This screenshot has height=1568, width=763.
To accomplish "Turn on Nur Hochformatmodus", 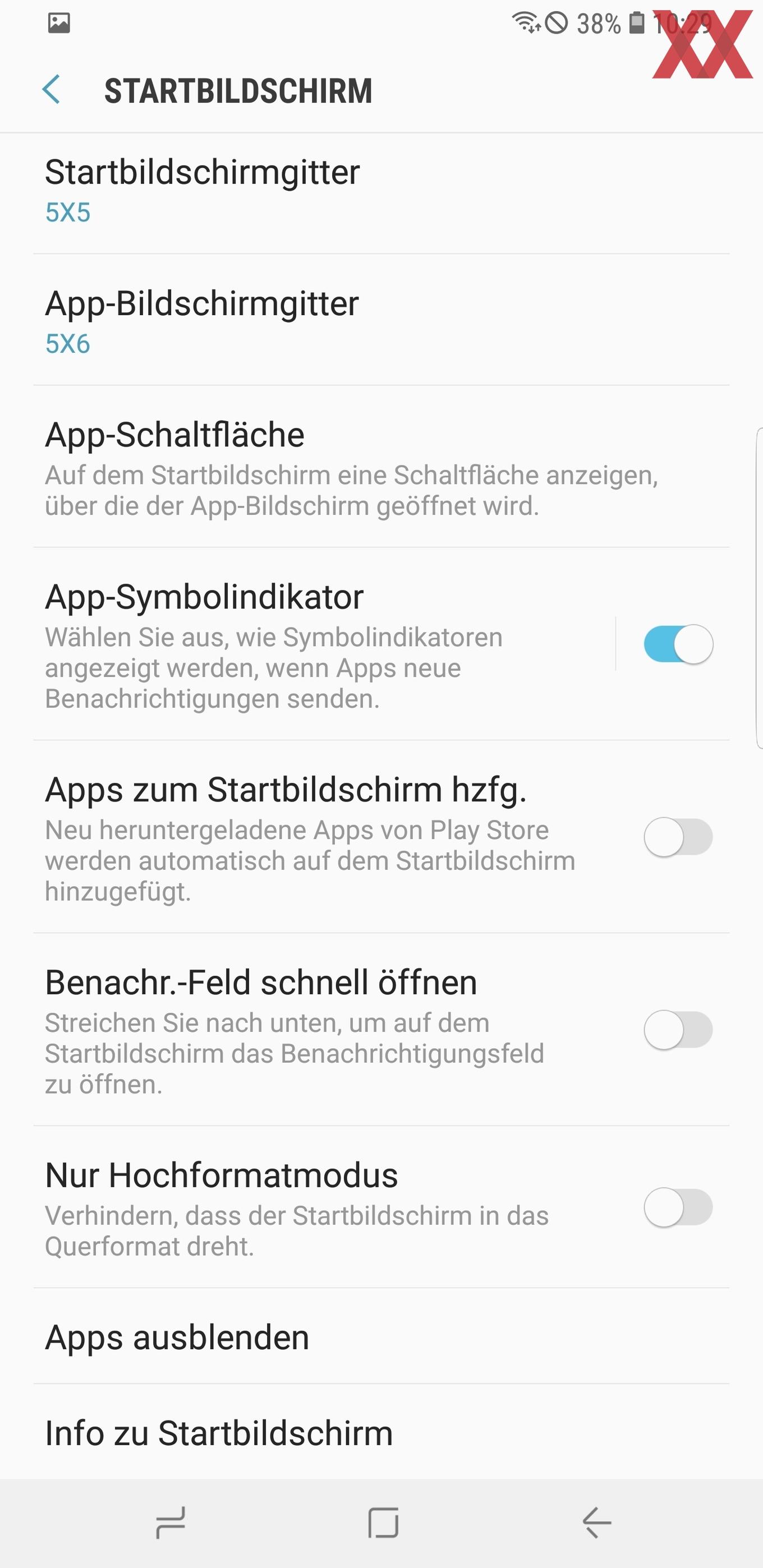I will [x=678, y=1207].
